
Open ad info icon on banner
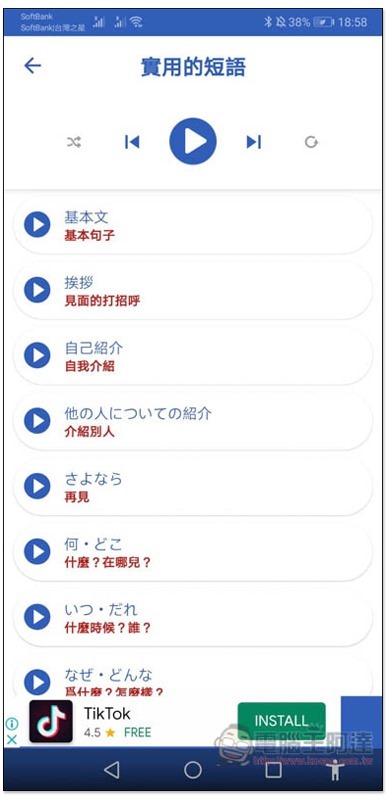(x=12, y=724)
